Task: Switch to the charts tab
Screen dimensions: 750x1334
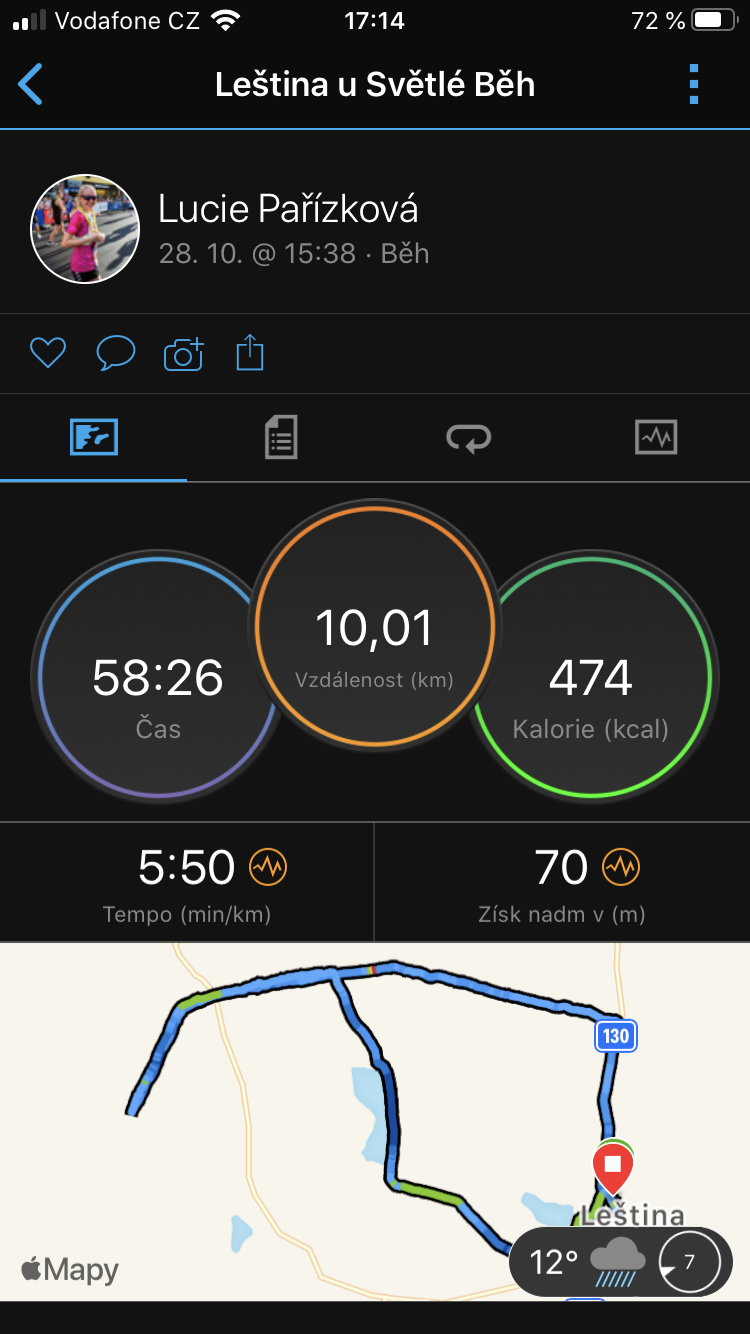Action: [656, 437]
